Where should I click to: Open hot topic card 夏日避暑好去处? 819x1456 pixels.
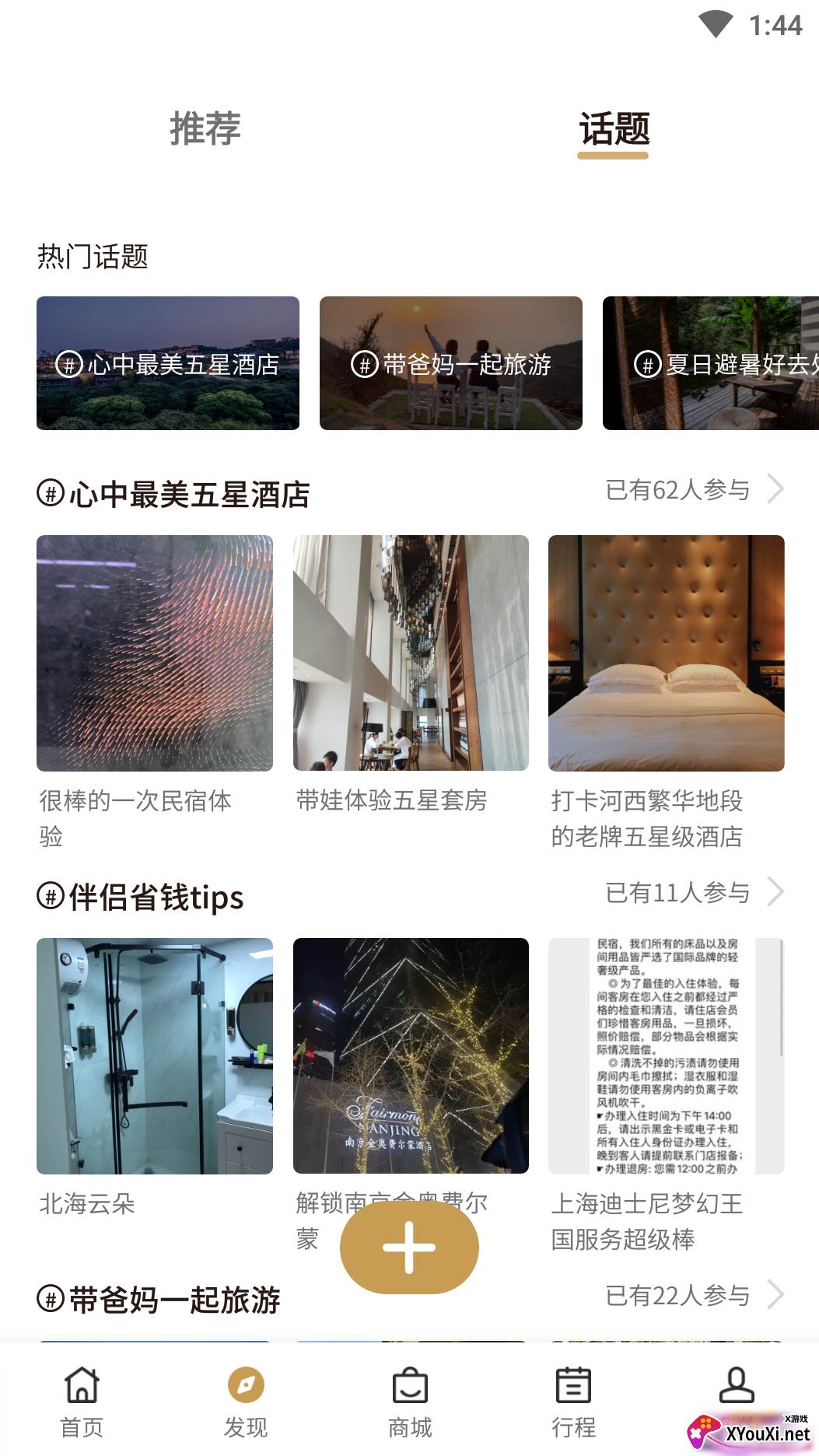tap(710, 363)
